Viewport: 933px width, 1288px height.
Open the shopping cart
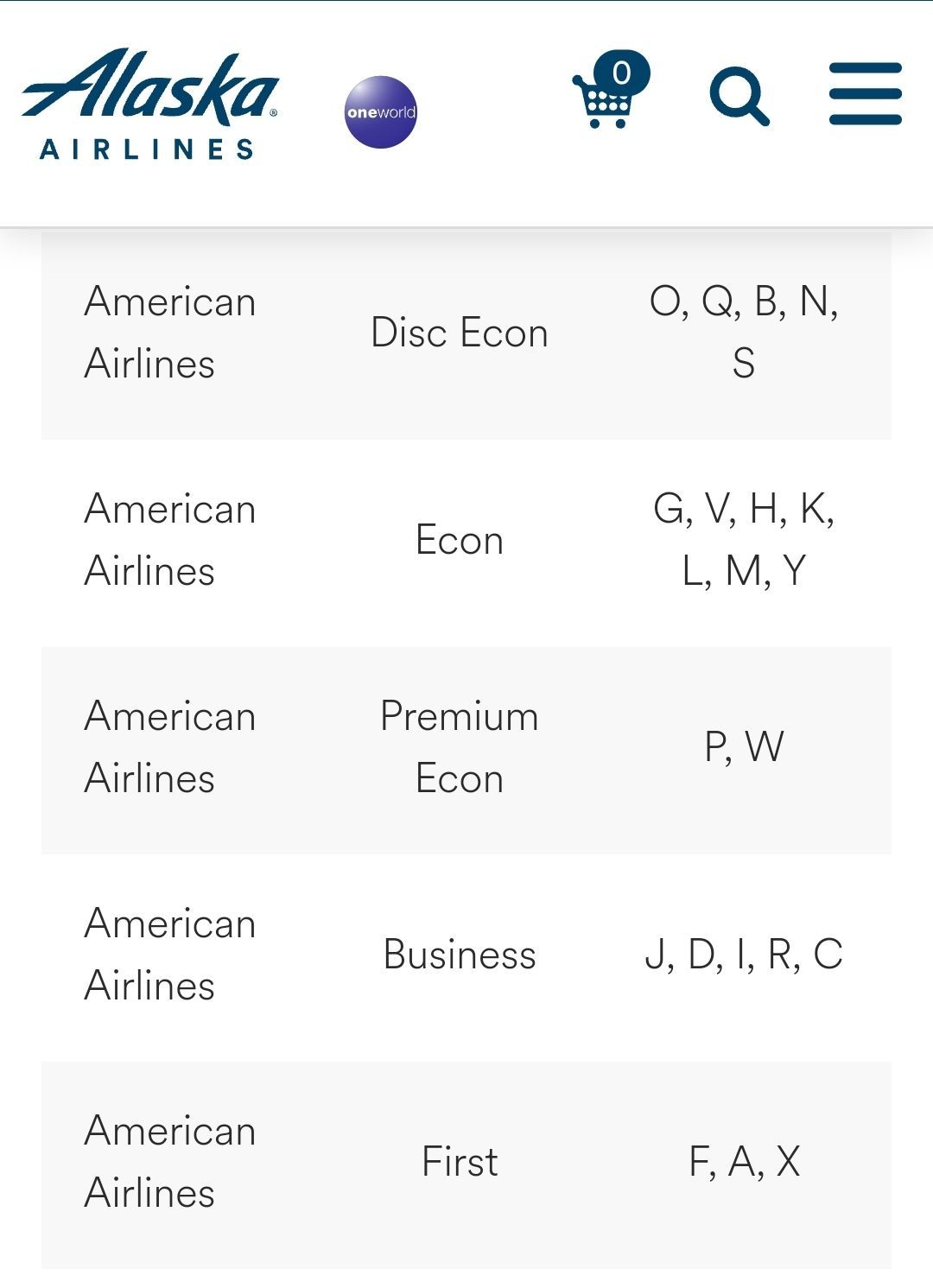(610, 91)
